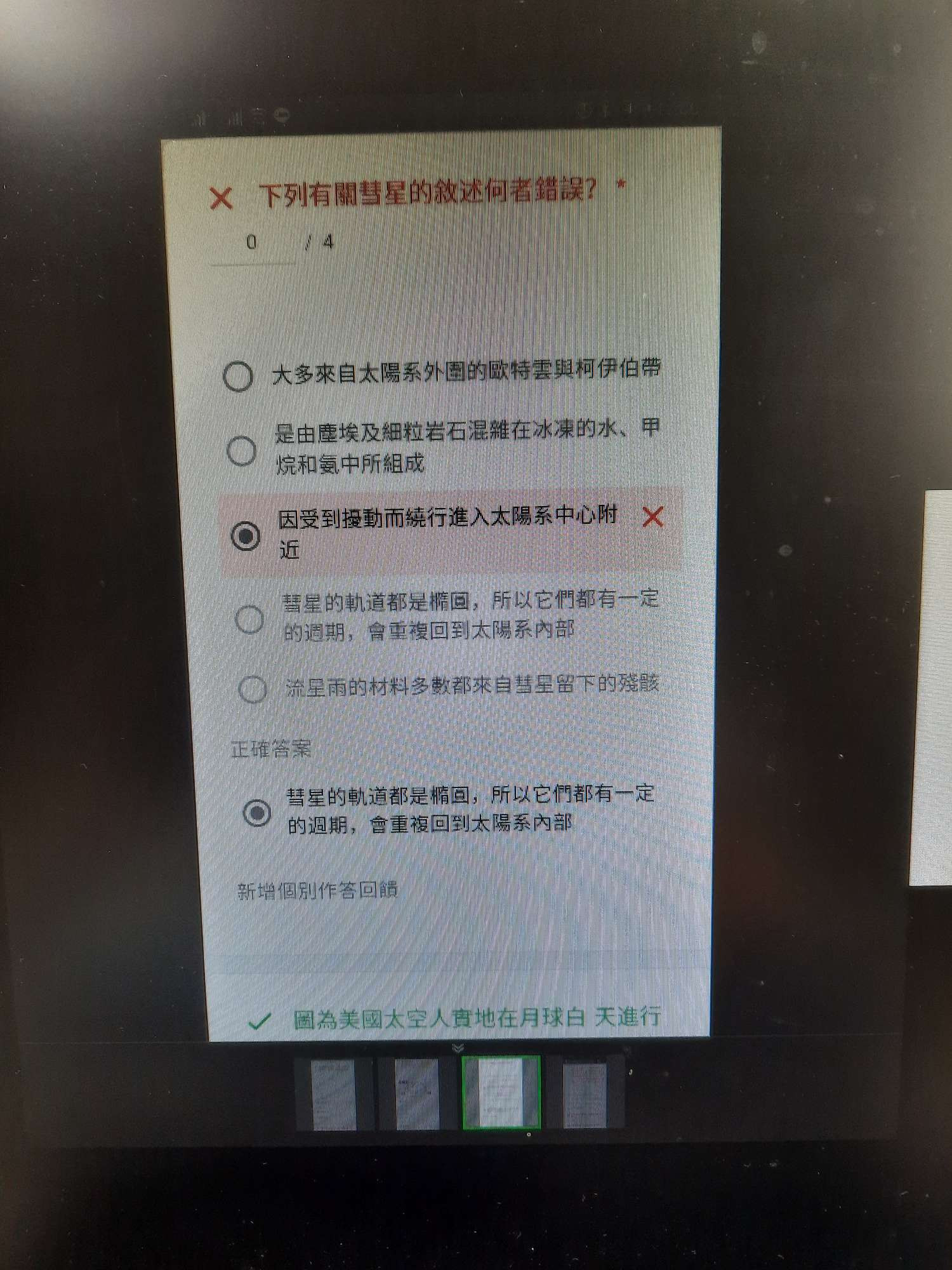
Task: Collapse the thumbnail strip with the chevron
Action: [459, 1048]
